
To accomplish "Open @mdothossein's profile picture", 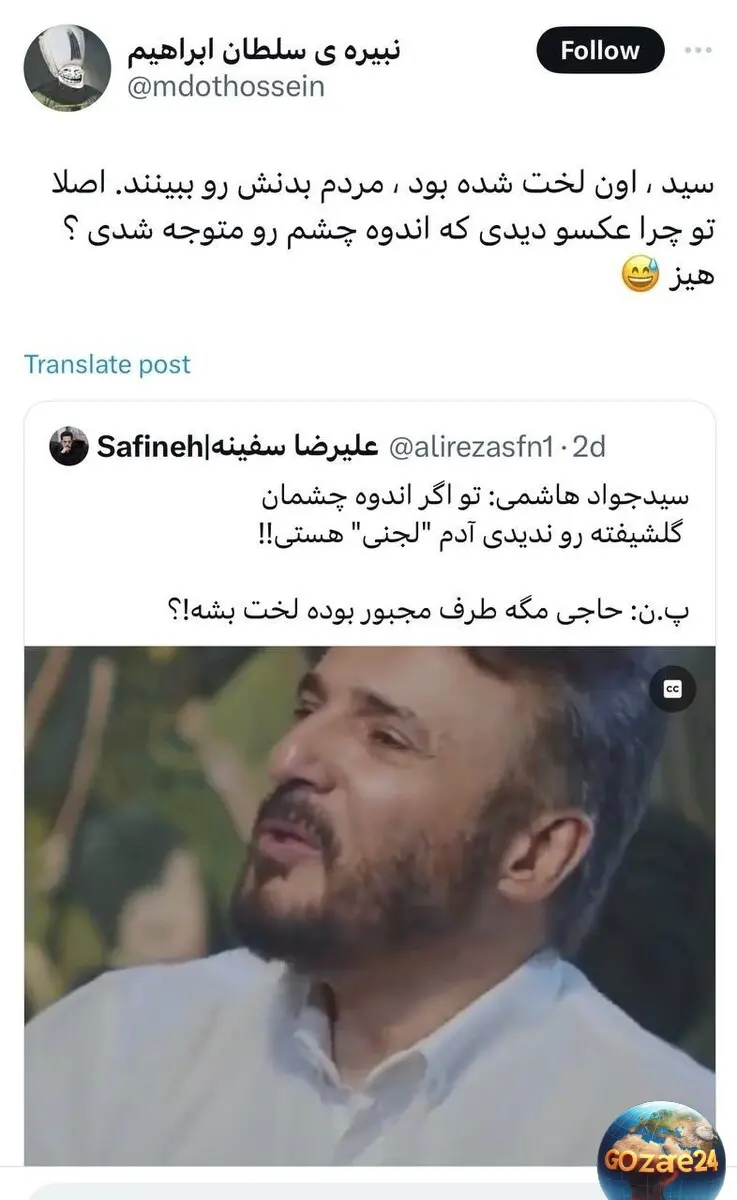I will click(67, 67).
